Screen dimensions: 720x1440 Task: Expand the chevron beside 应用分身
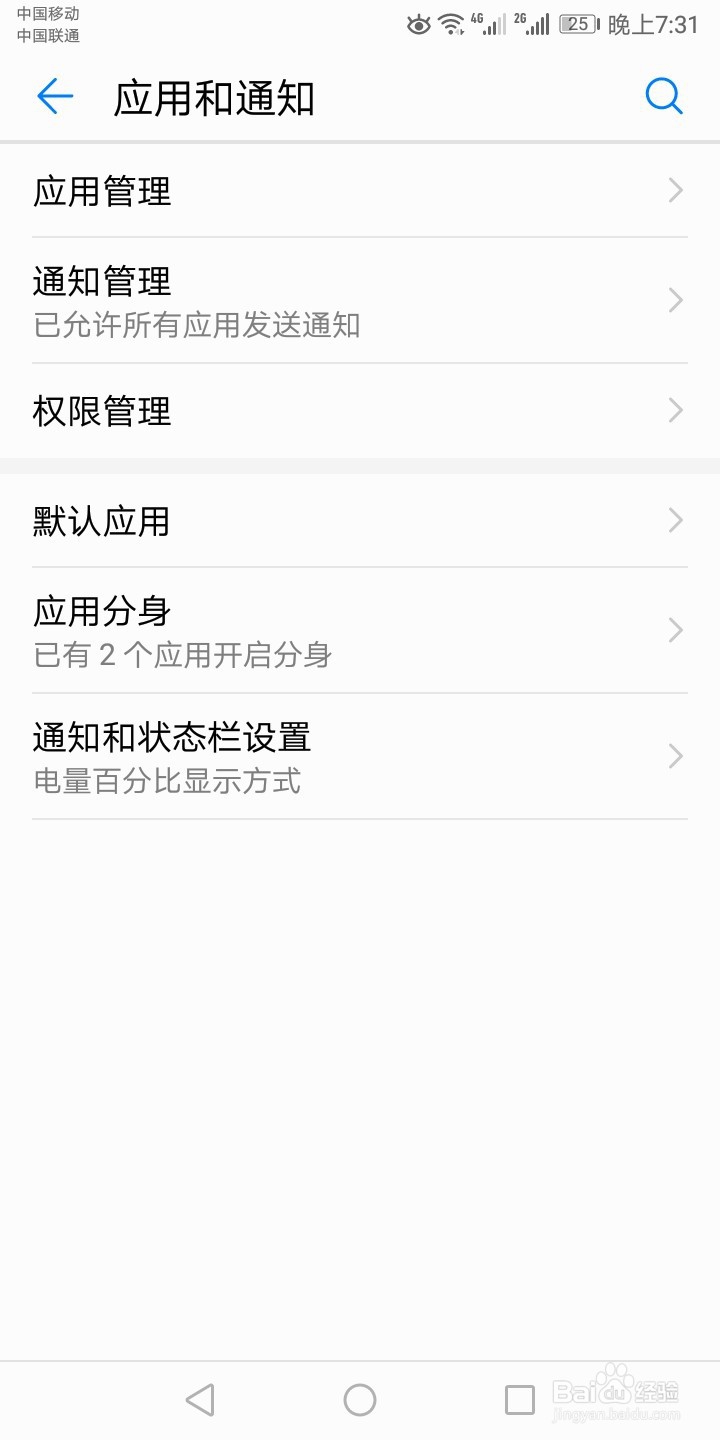[675, 630]
